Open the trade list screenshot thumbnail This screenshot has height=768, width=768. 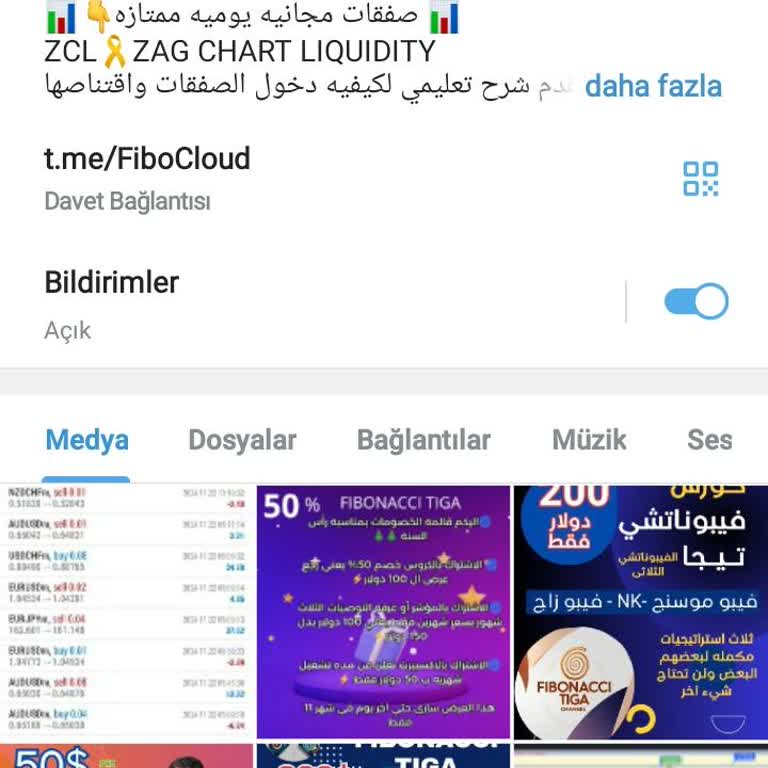(127, 612)
